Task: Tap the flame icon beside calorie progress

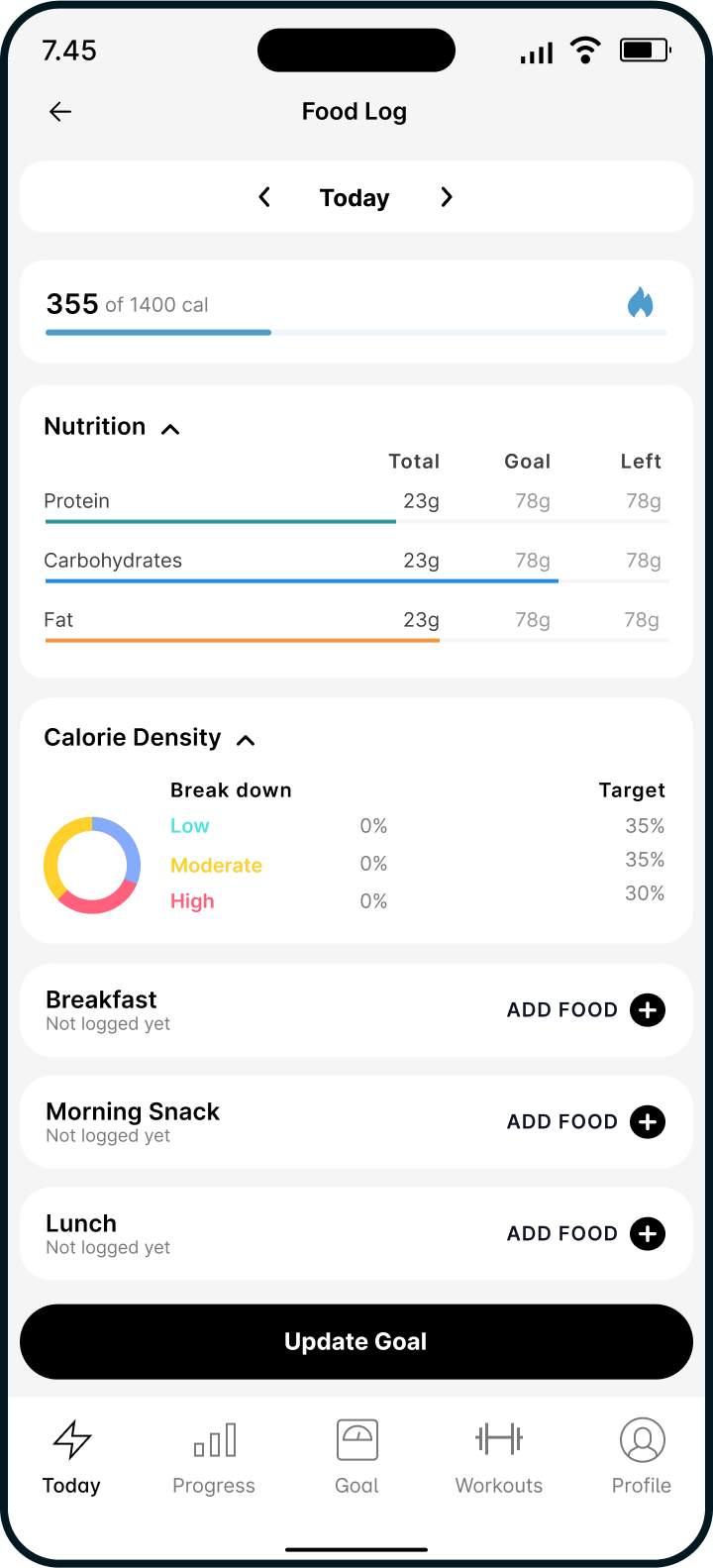Action: pyautogui.click(x=642, y=302)
